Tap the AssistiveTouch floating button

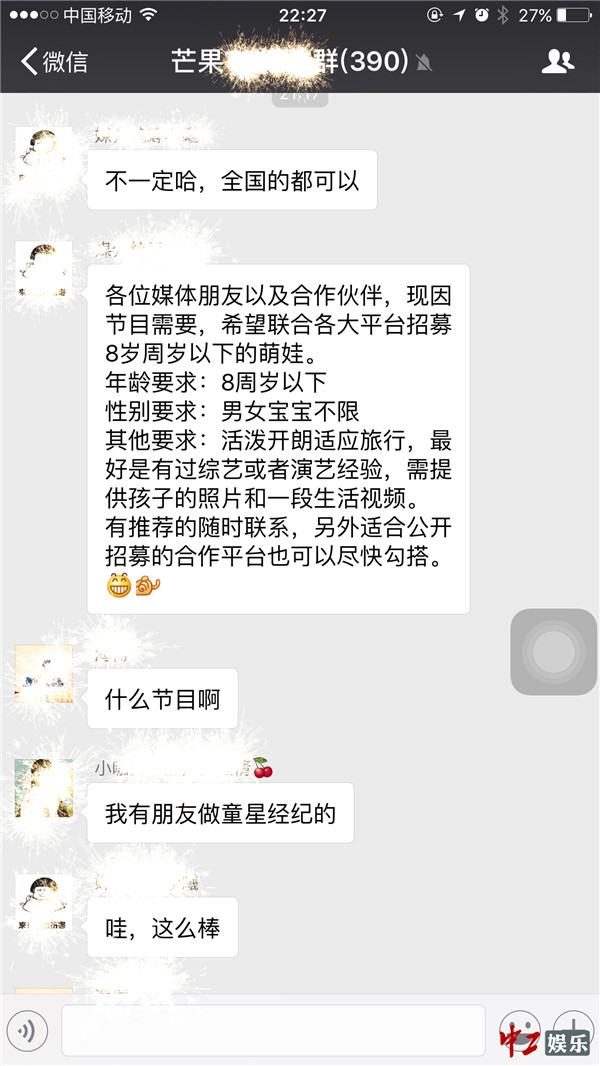coord(554,652)
